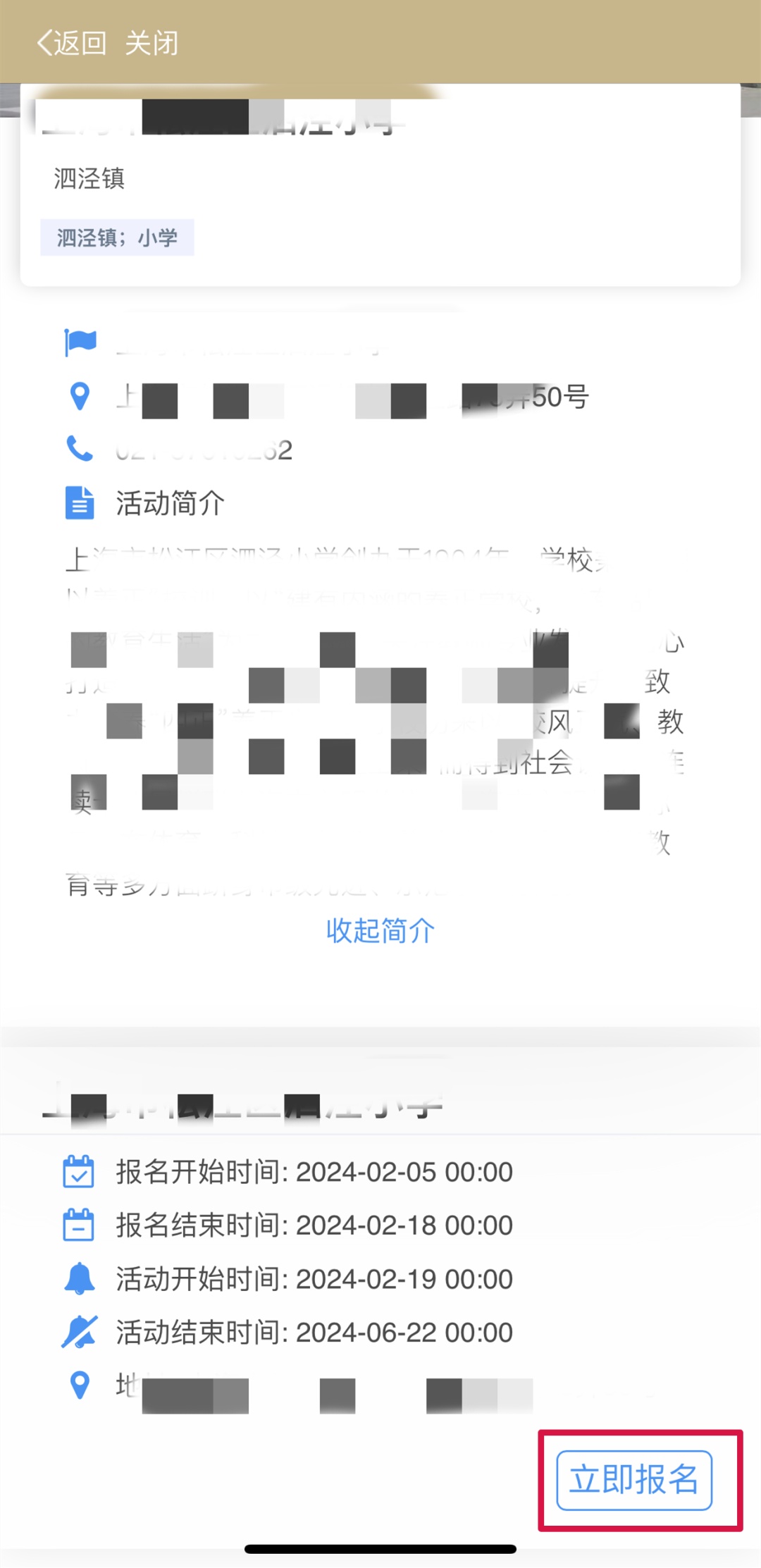The width and height of the screenshot is (761, 1568).
Task: Tap 立即报名 to sign up
Action: coord(634,1480)
